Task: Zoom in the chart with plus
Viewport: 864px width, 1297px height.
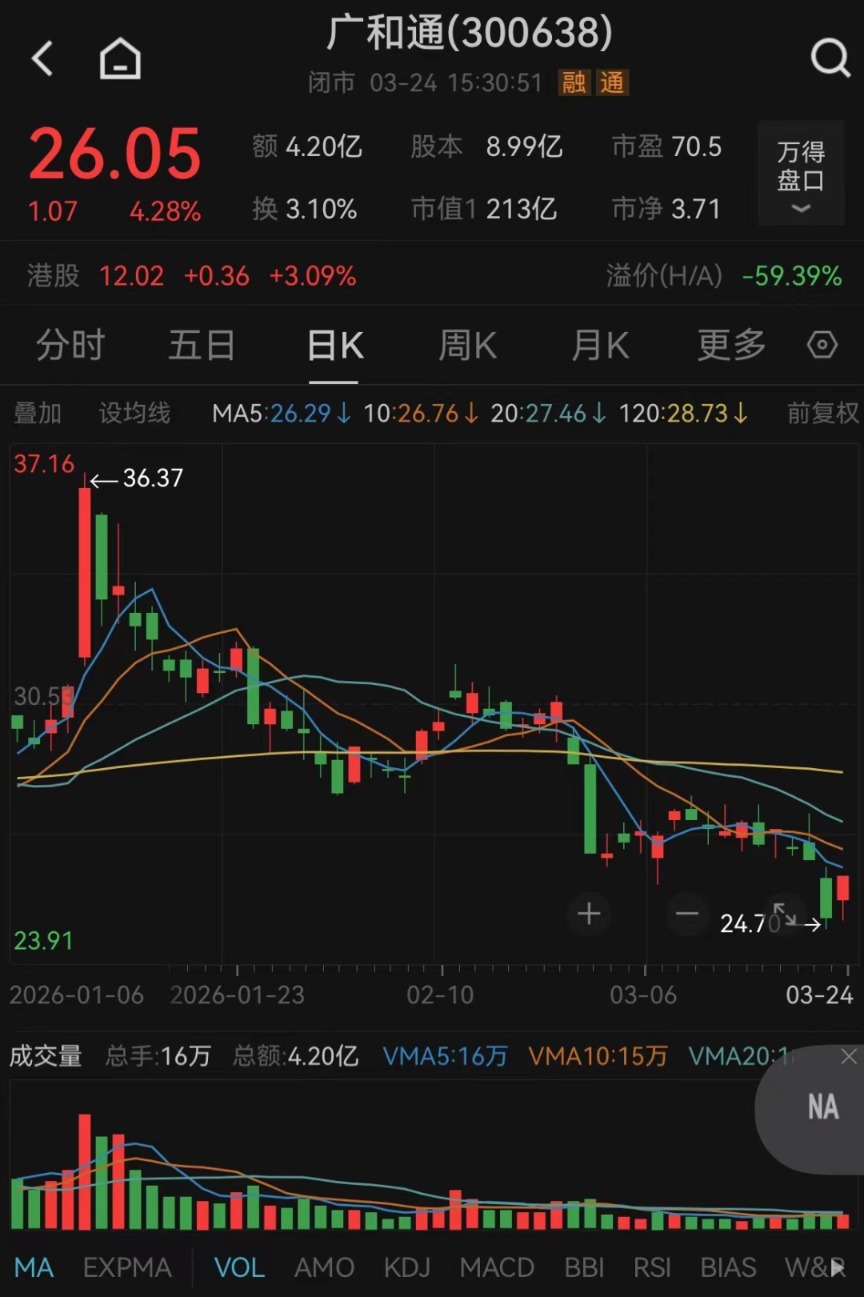Action: click(x=589, y=913)
